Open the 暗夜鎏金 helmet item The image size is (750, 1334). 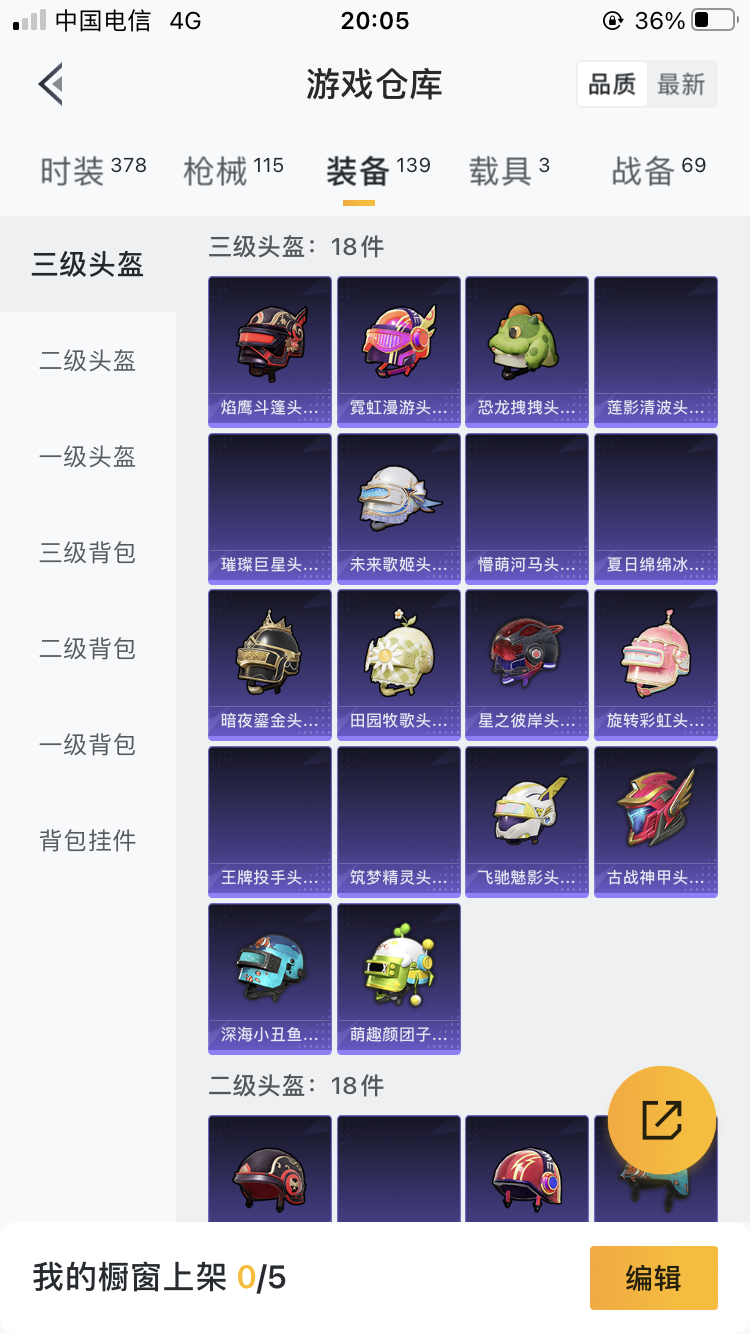[270, 665]
